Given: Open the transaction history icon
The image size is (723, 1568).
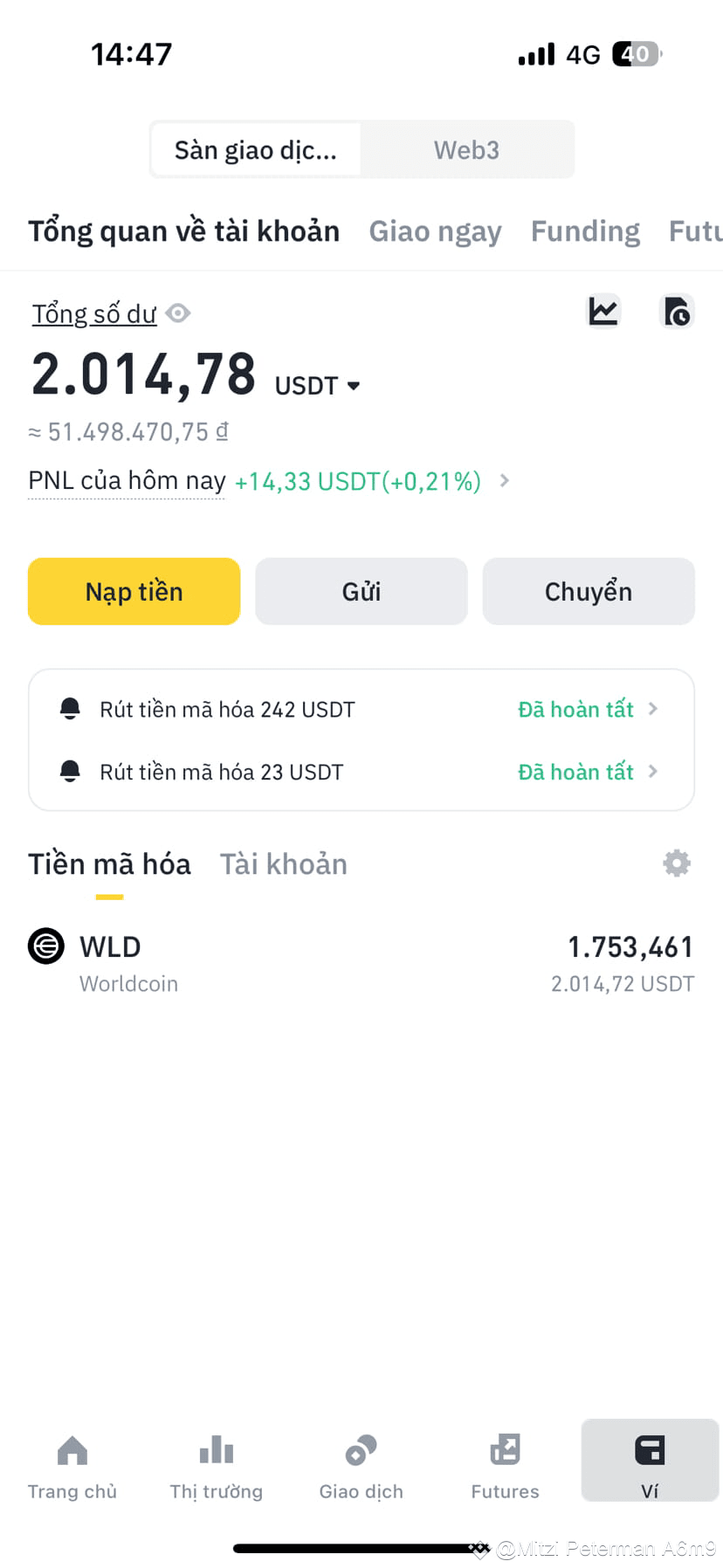Looking at the screenshot, I should coord(677,311).
